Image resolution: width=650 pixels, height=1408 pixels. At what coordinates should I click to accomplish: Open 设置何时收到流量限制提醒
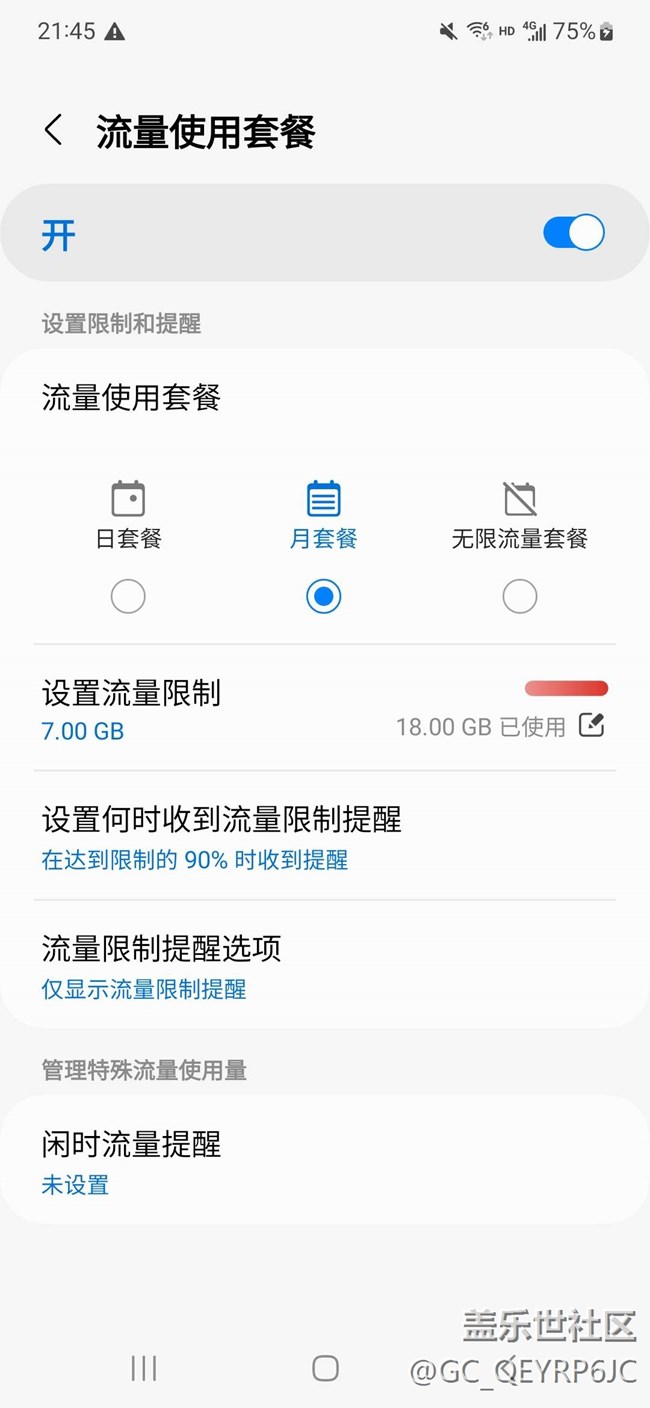325,836
